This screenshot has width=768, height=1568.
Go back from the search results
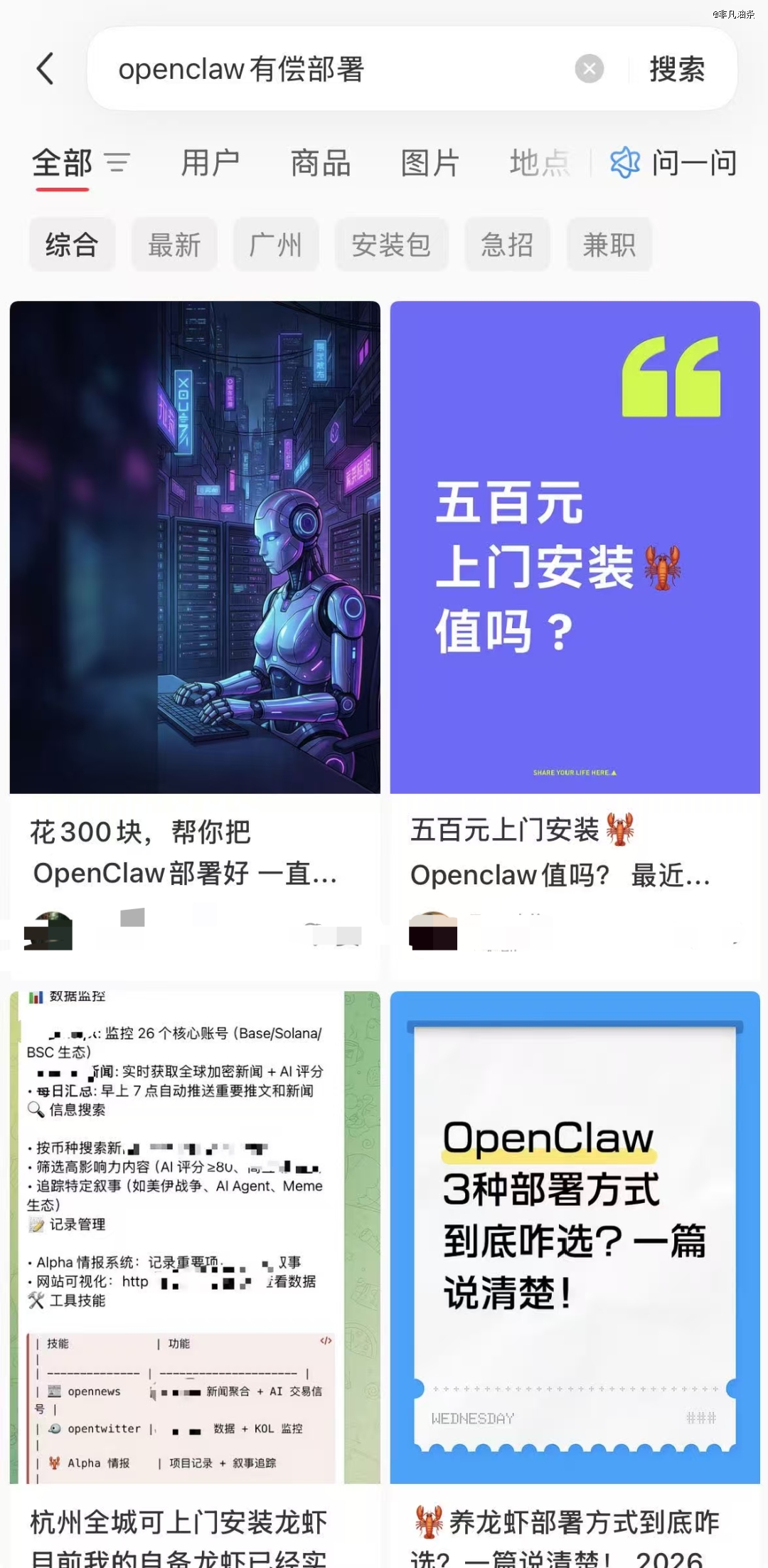46,69
